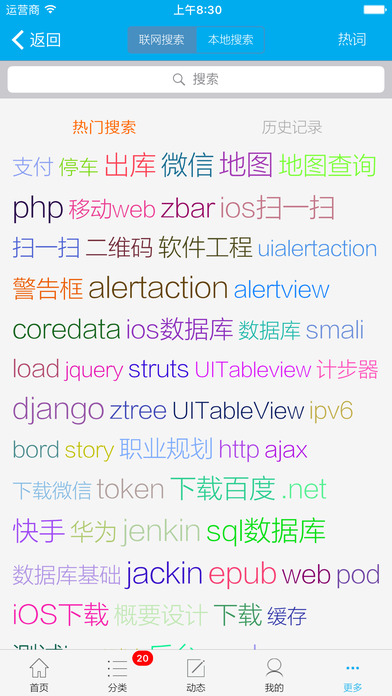The image size is (392, 696).
Task: Choose the 二维码 hot keyword
Action: point(119,248)
